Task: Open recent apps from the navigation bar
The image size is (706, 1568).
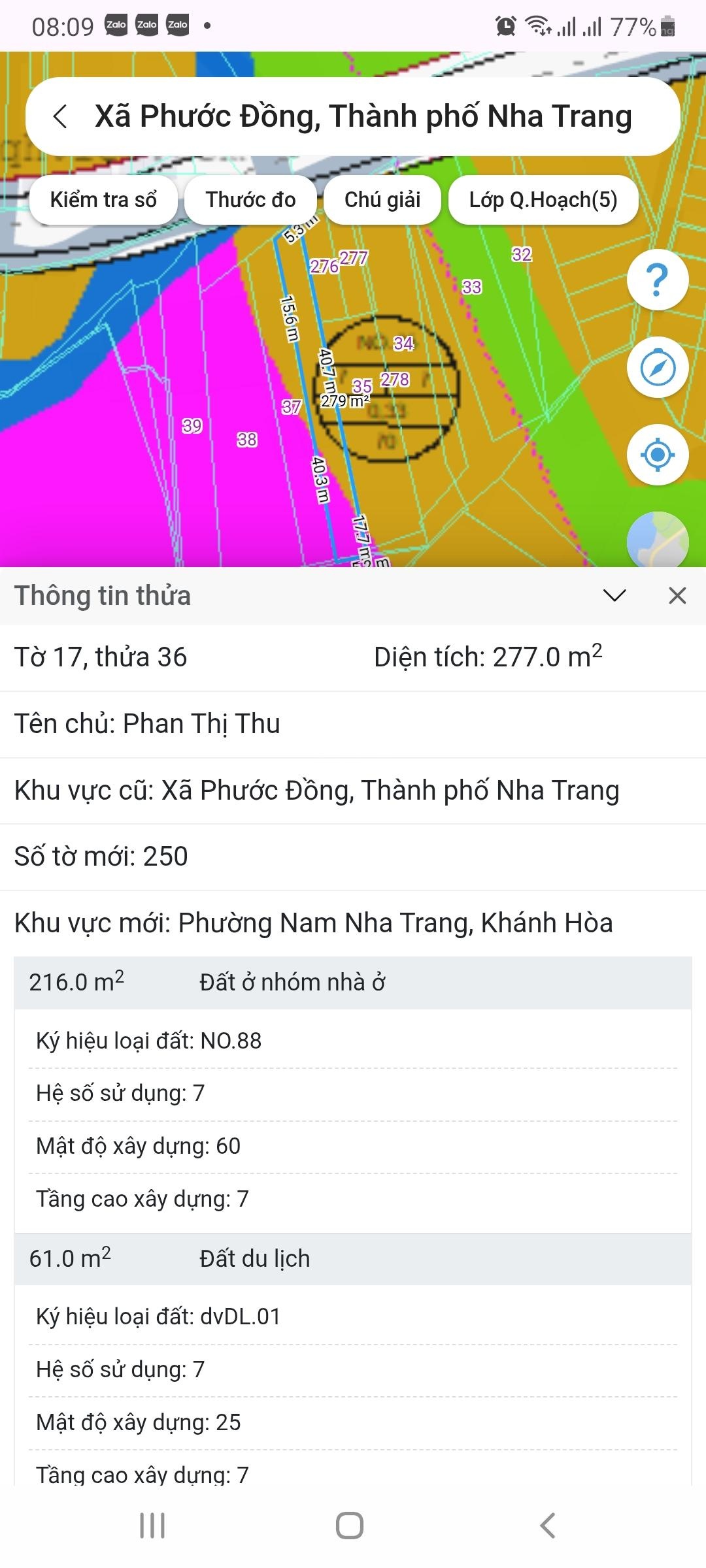Action: (x=152, y=1527)
